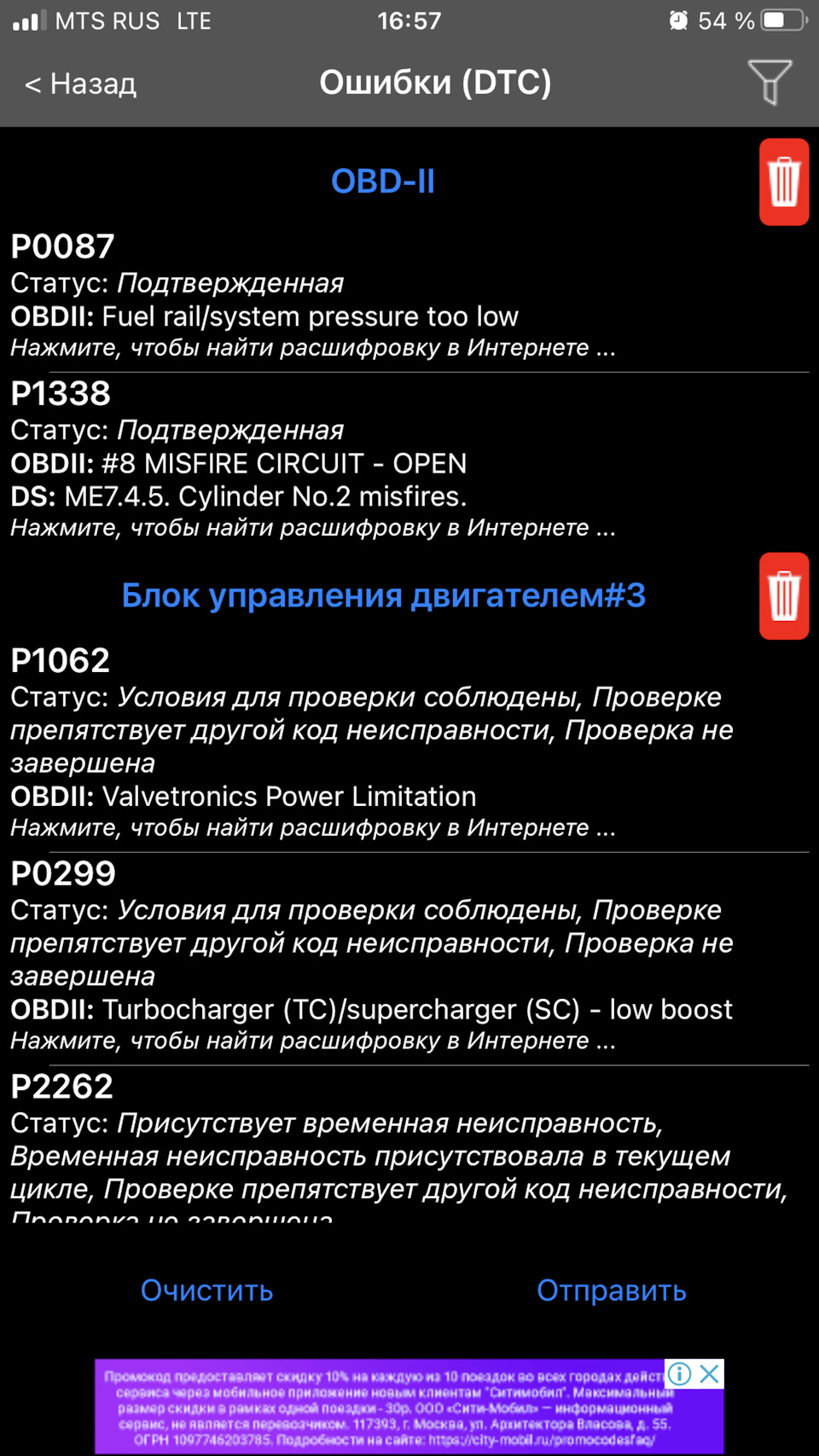Delete the OBD-II section errors
Screen dimensions: 819x1456
(783, 182)
